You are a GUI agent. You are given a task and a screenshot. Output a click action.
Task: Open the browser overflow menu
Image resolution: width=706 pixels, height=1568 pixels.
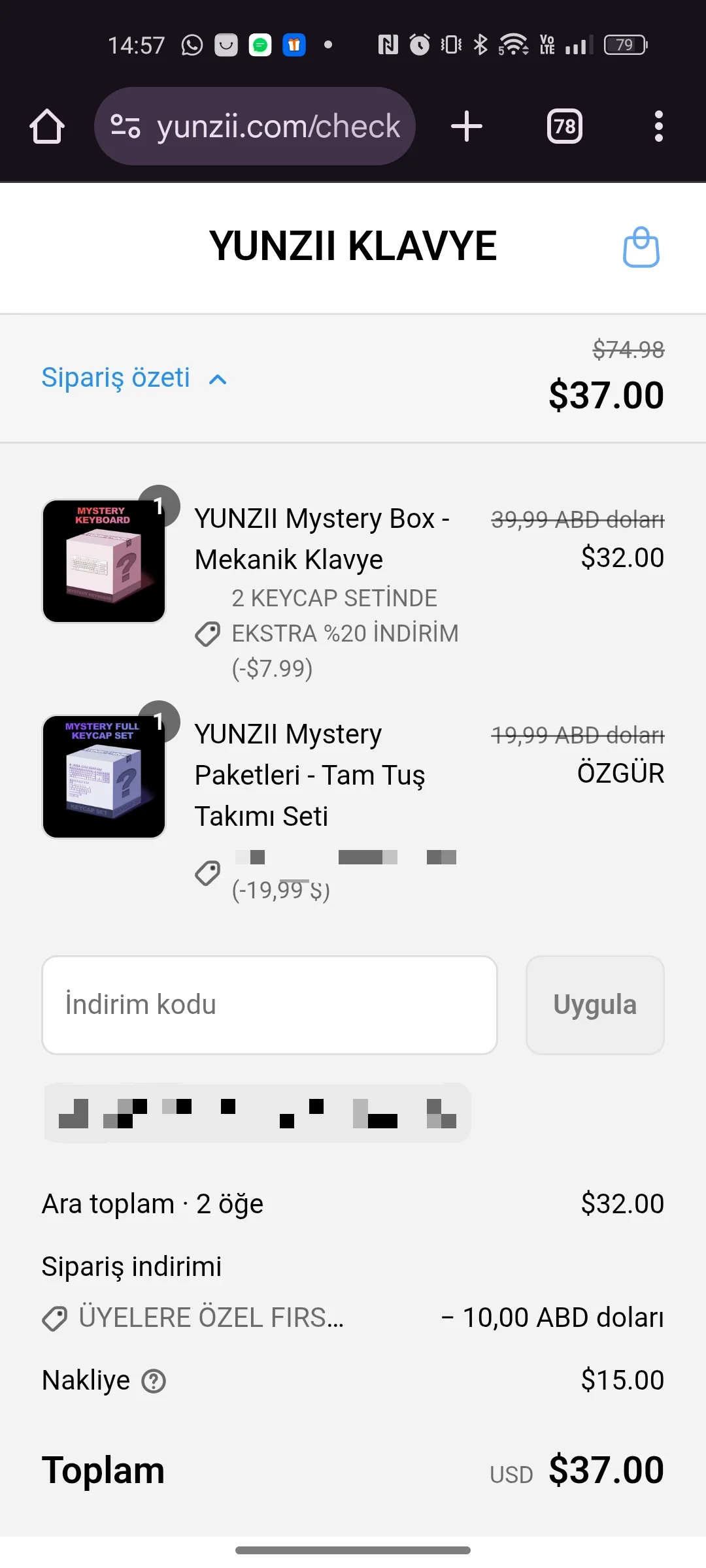[x=658, y=126]
